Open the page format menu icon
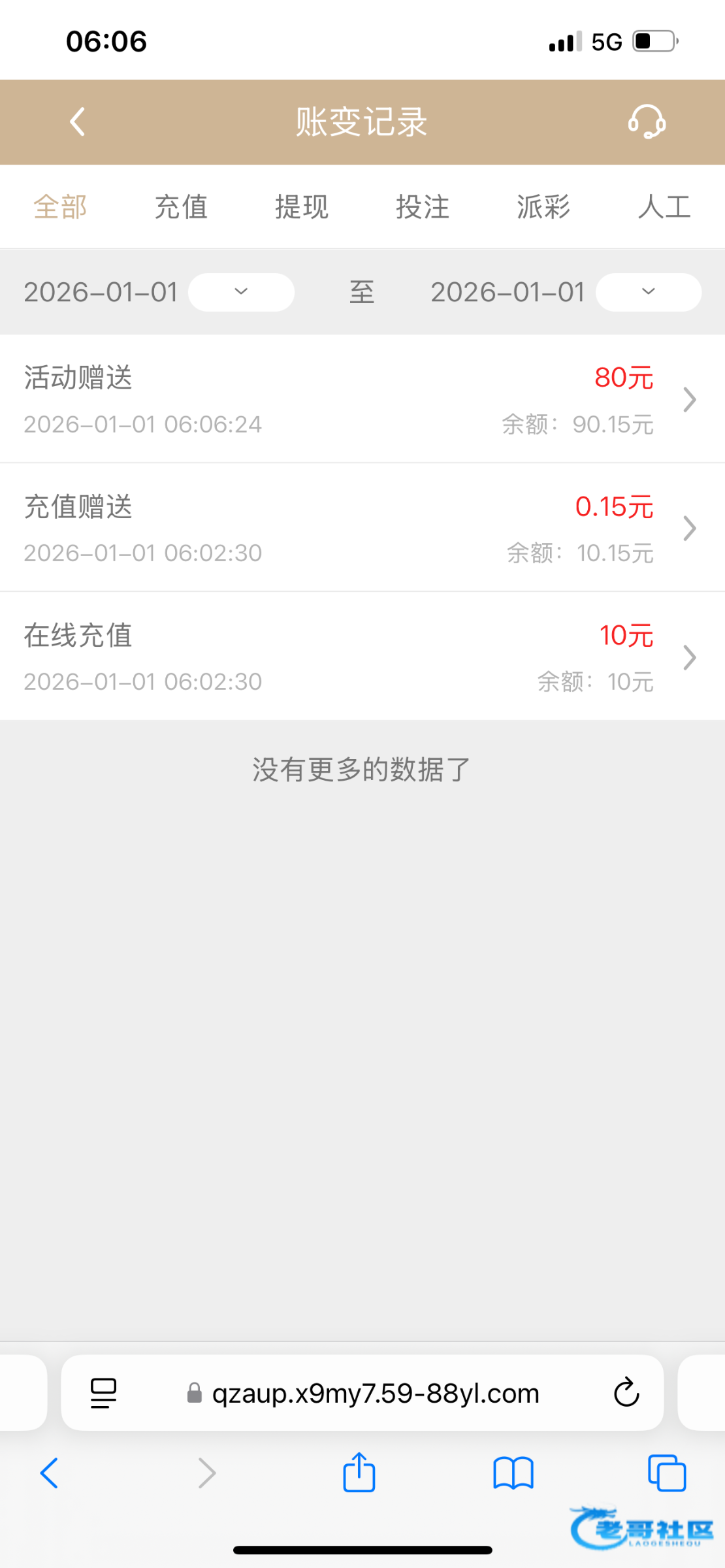The width and height of the screenshot is (725, 1568). (103, 1394)
